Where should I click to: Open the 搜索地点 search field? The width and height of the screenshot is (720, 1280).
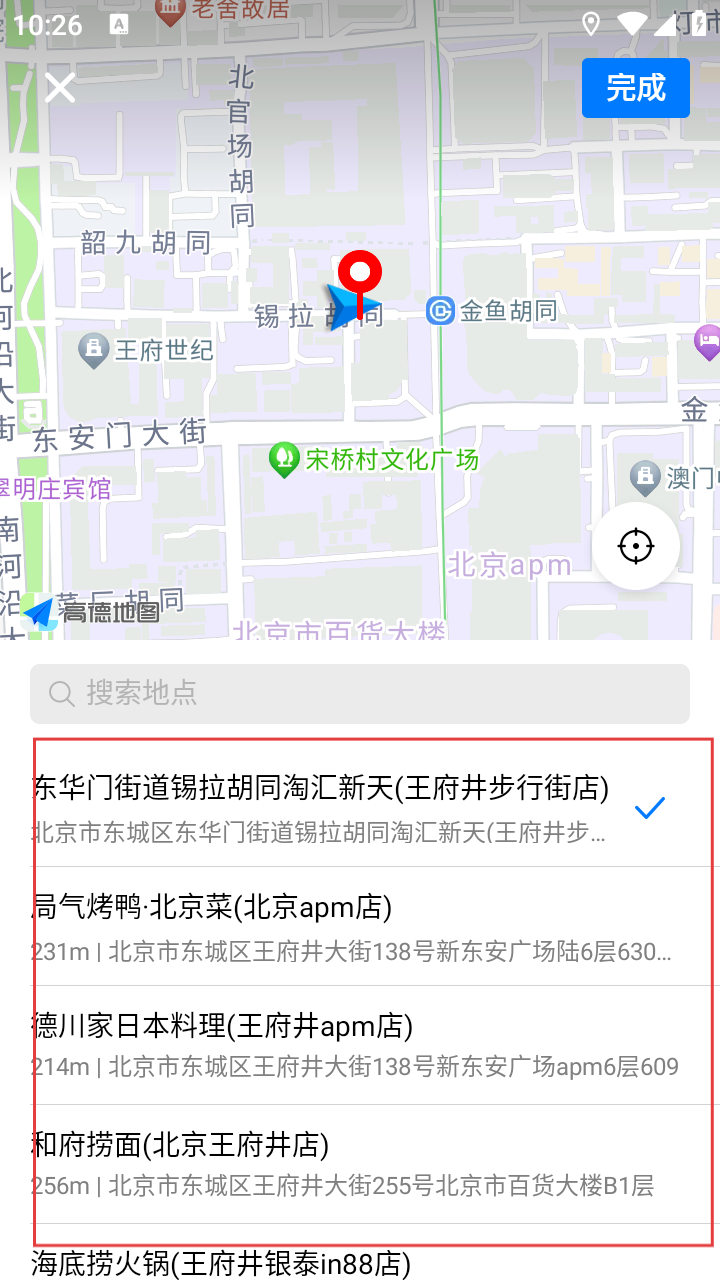(x=360, y=693)
